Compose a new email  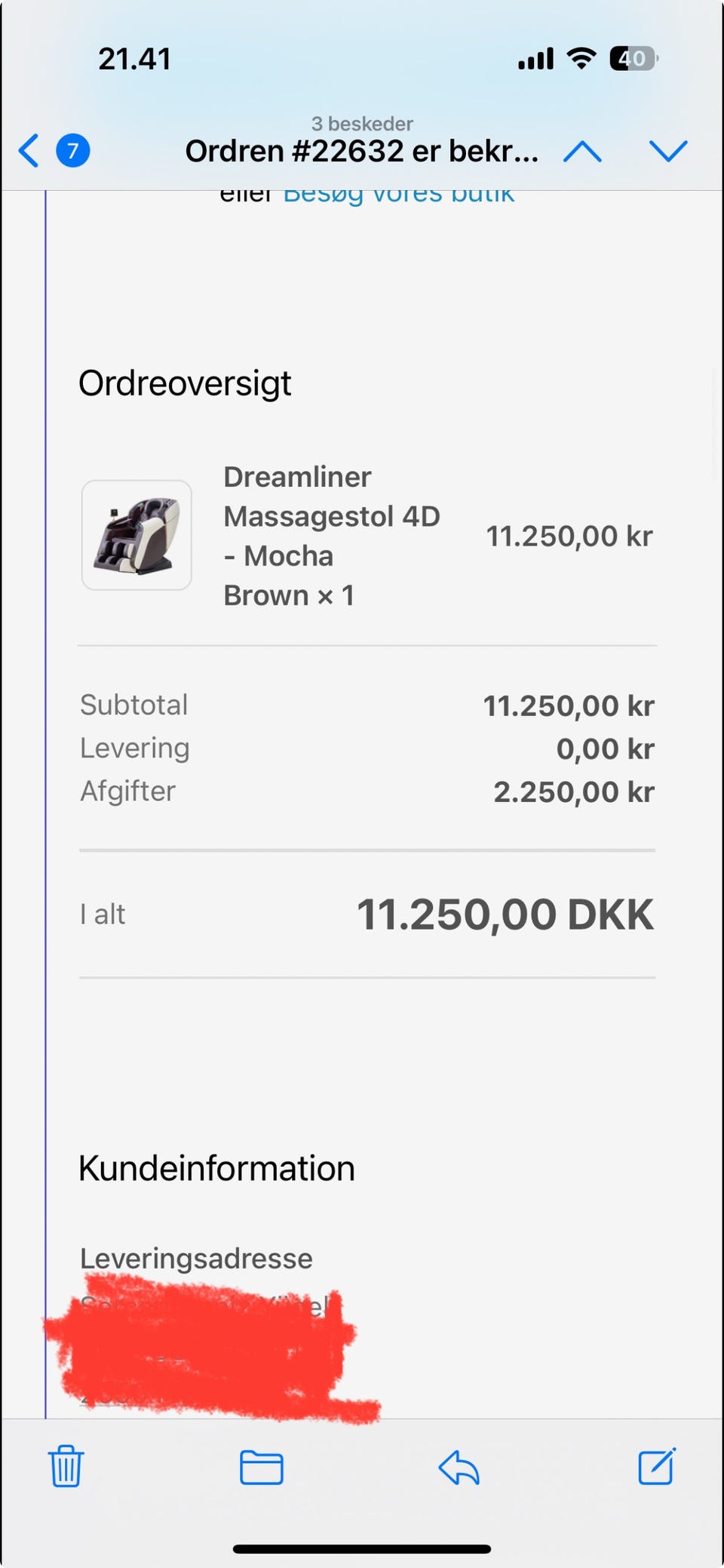[x=657, y=1465]
